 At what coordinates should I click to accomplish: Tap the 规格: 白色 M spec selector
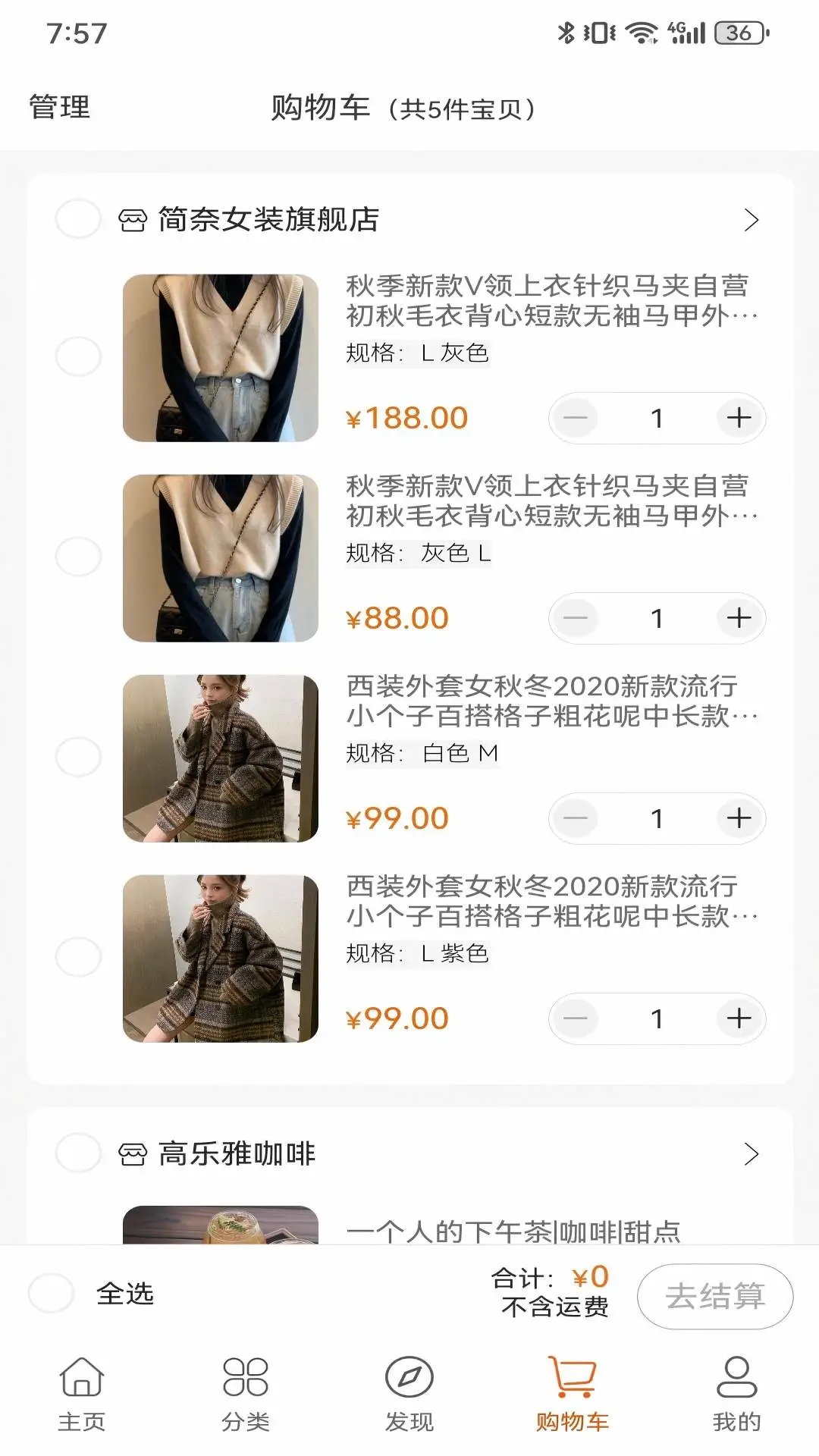(422, 754)
